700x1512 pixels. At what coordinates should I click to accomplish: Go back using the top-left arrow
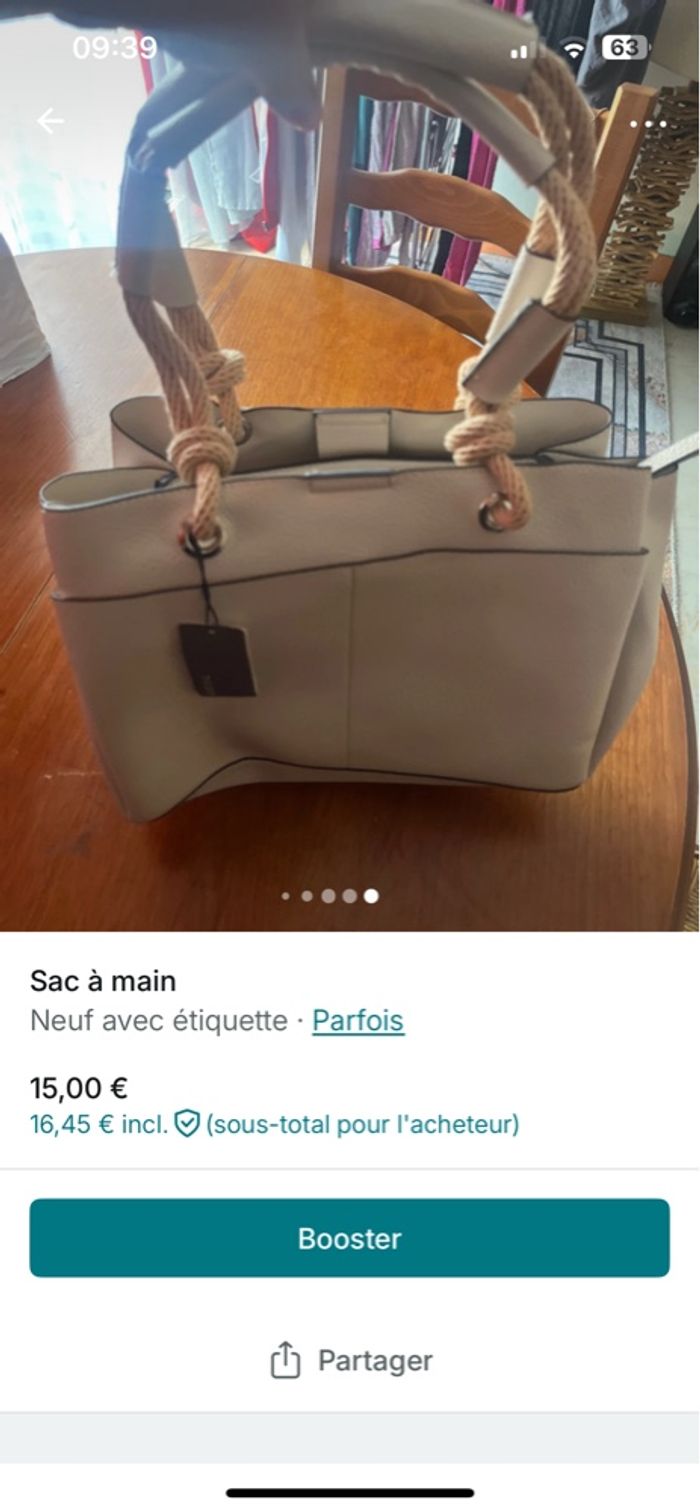(x=50, y=121)
